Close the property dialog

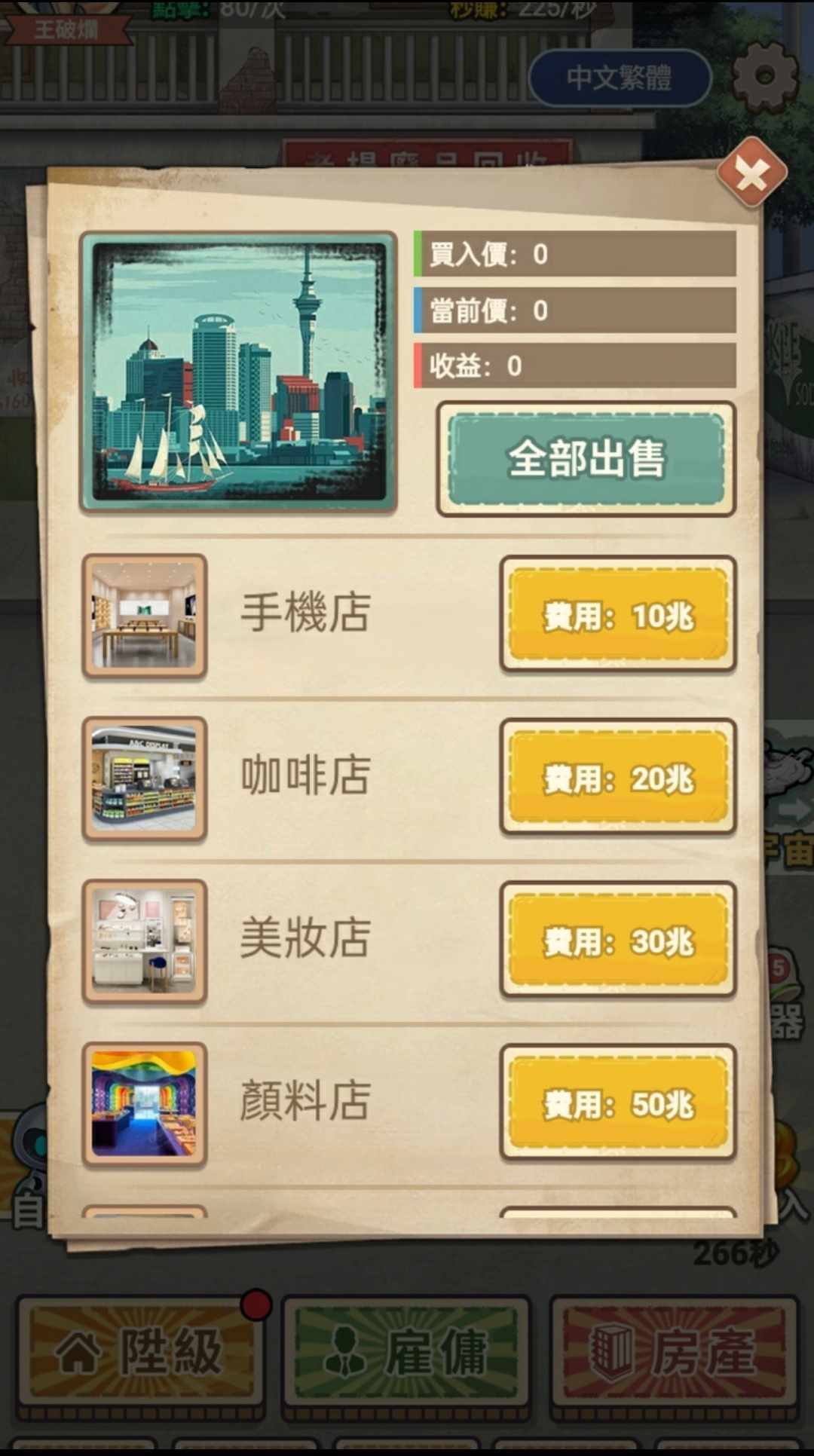point(751,174)
